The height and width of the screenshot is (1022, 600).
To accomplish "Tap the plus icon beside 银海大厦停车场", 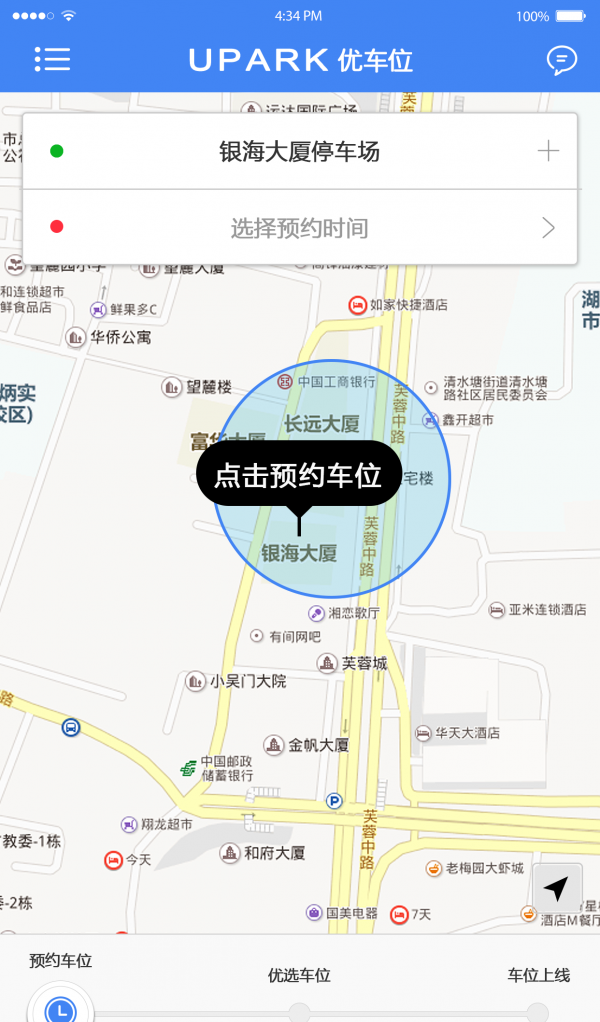I will (548, 152).
